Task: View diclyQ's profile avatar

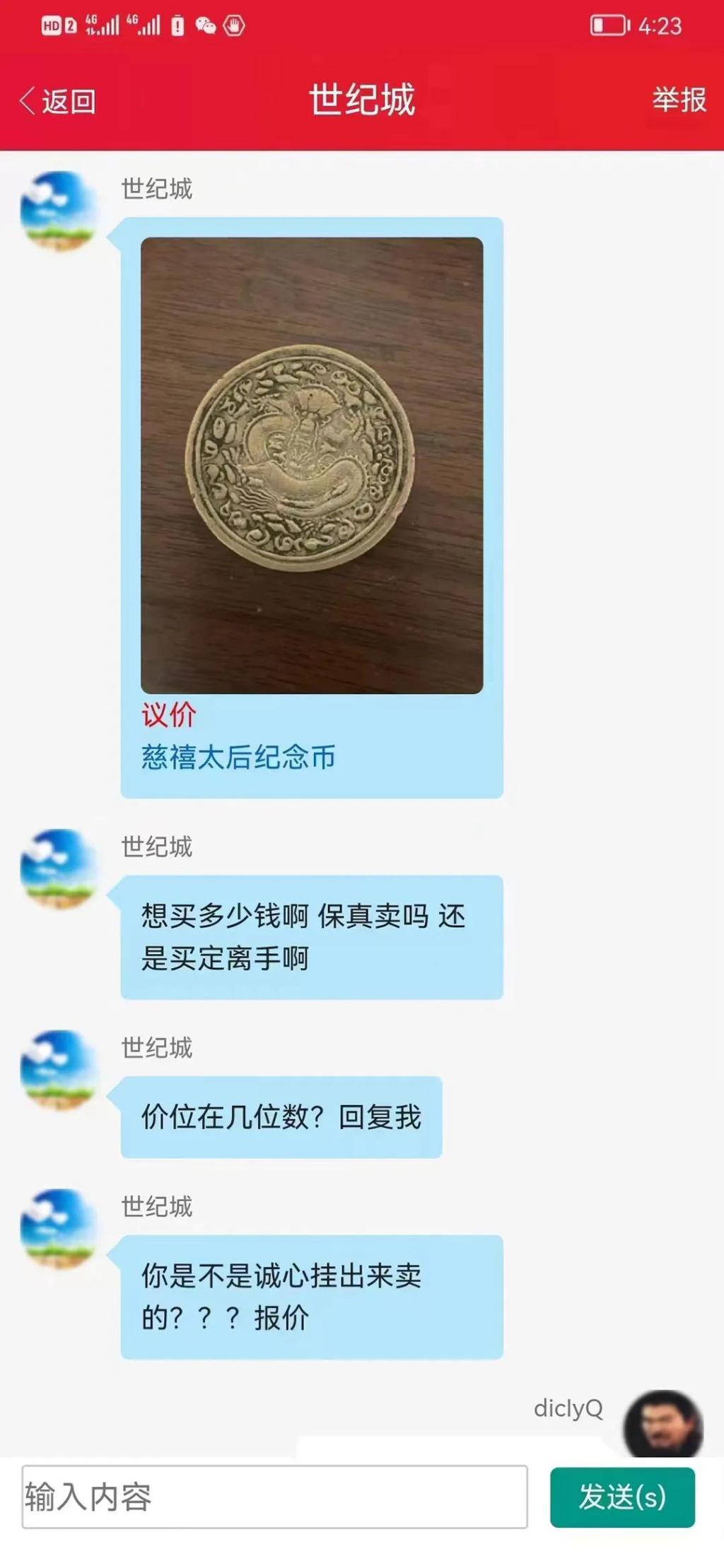Action: [x=662, y=1424]
